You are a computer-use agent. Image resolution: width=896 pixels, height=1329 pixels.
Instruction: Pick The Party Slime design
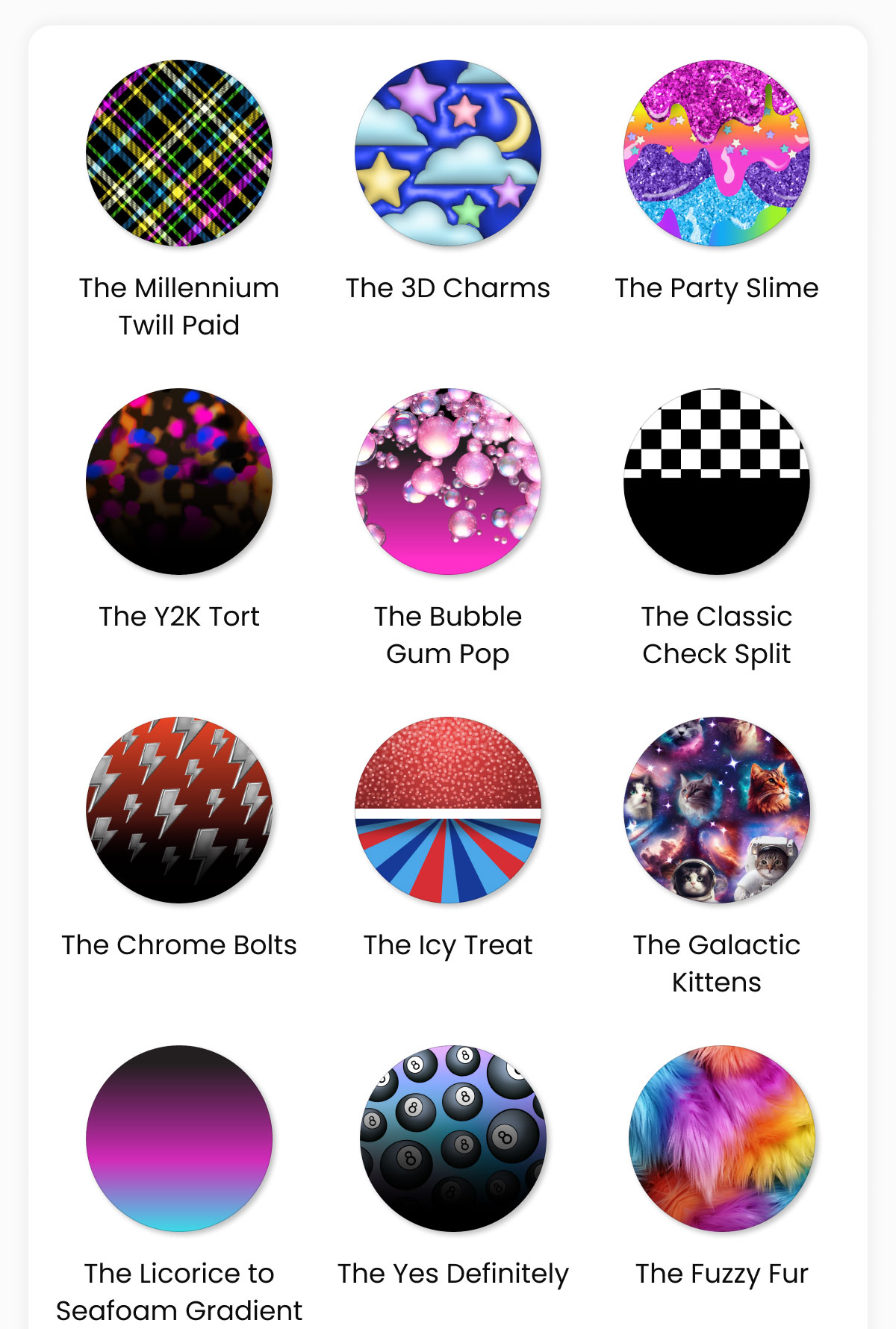pos(717,153)
